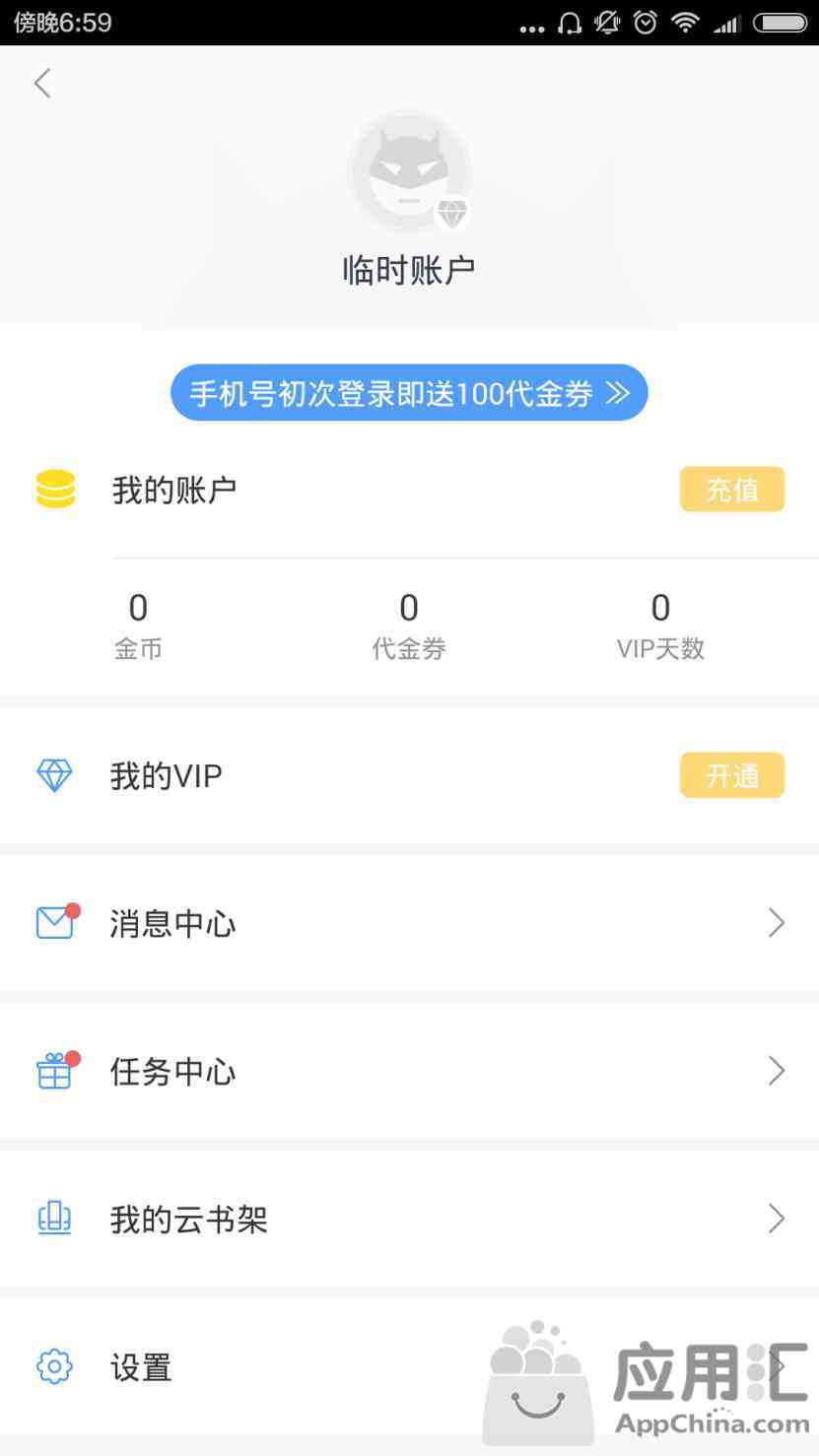Tap the temporary account avatar
The width and height of the screenshot is (819, 1456).
[x=409, y=171]
